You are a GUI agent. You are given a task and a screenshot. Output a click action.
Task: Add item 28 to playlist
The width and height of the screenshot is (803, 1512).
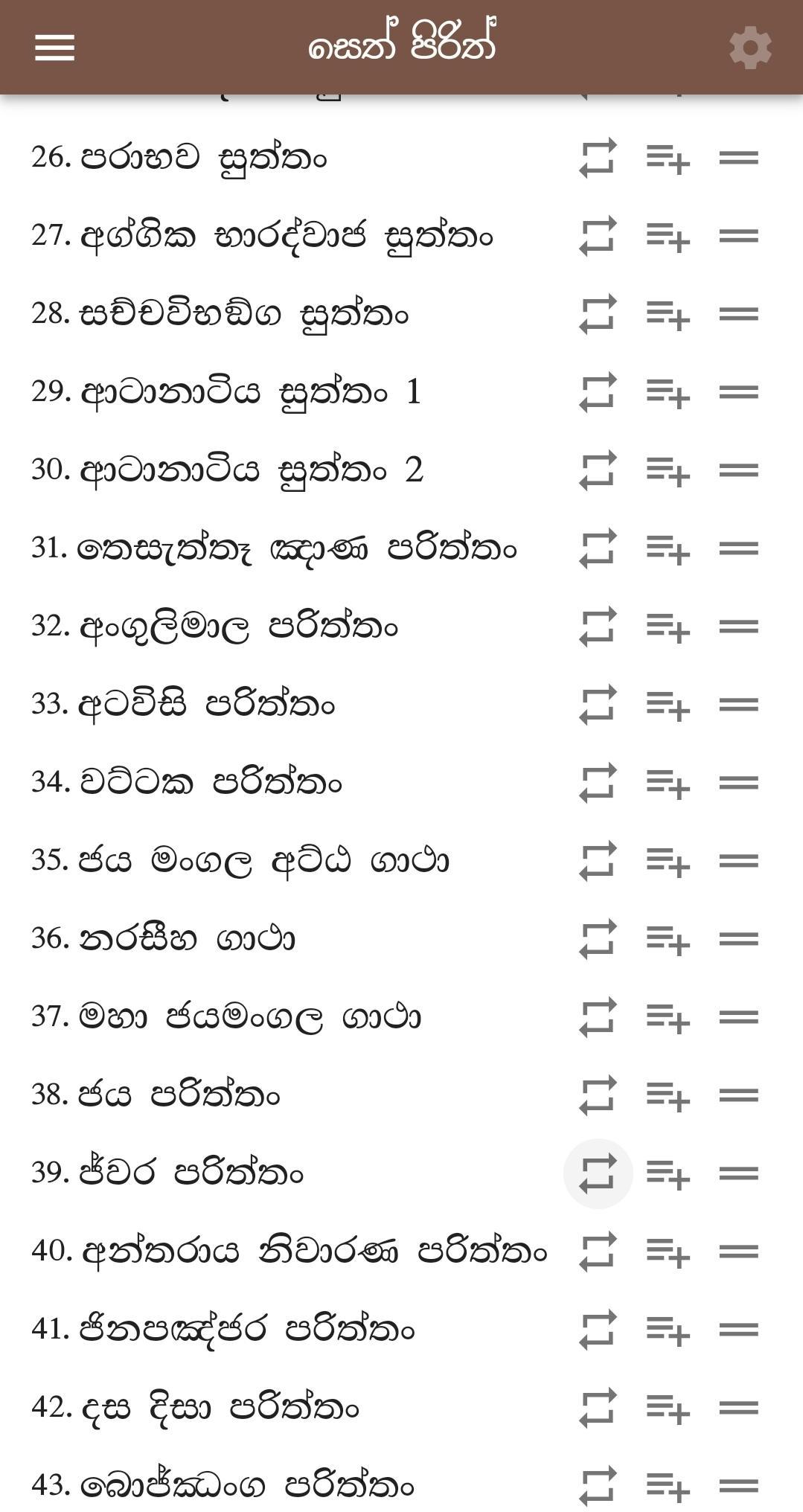[x=668, y=315]
